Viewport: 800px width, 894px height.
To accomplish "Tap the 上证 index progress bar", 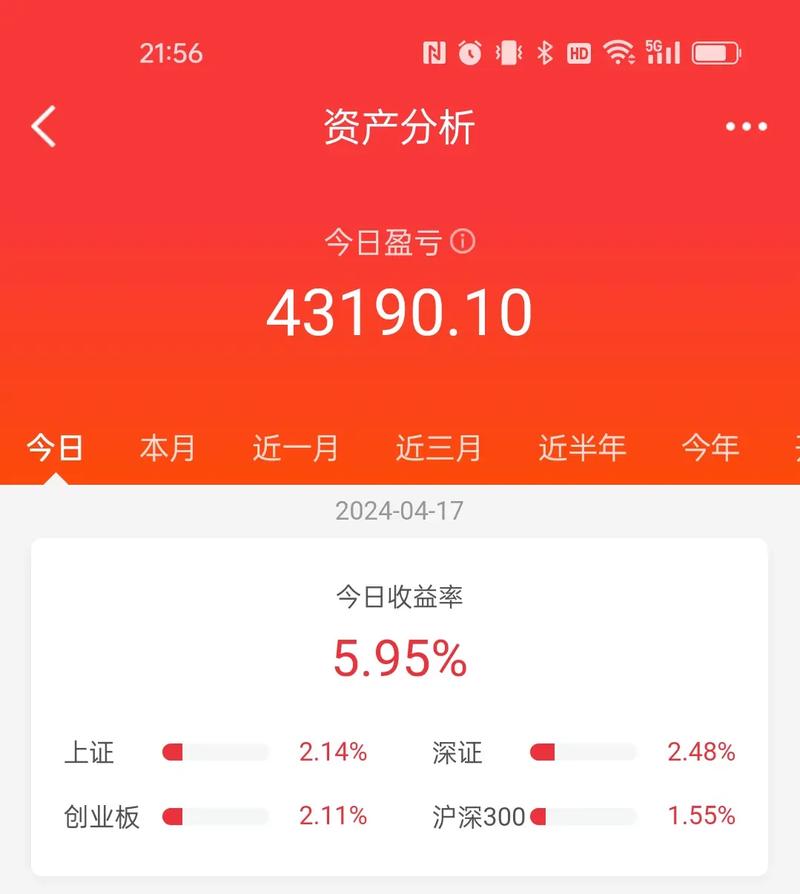I will 215,749.
